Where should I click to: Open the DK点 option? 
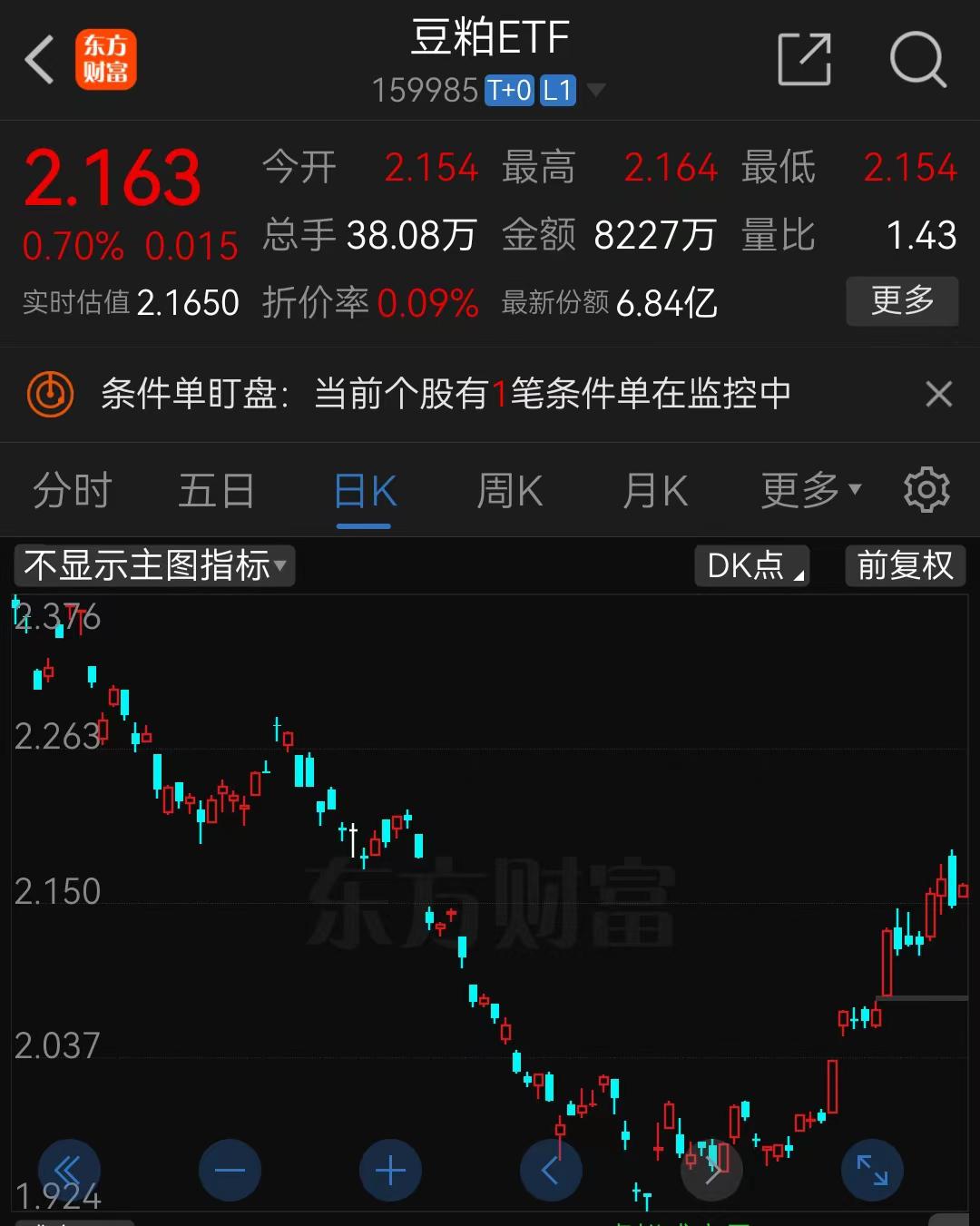751,565
